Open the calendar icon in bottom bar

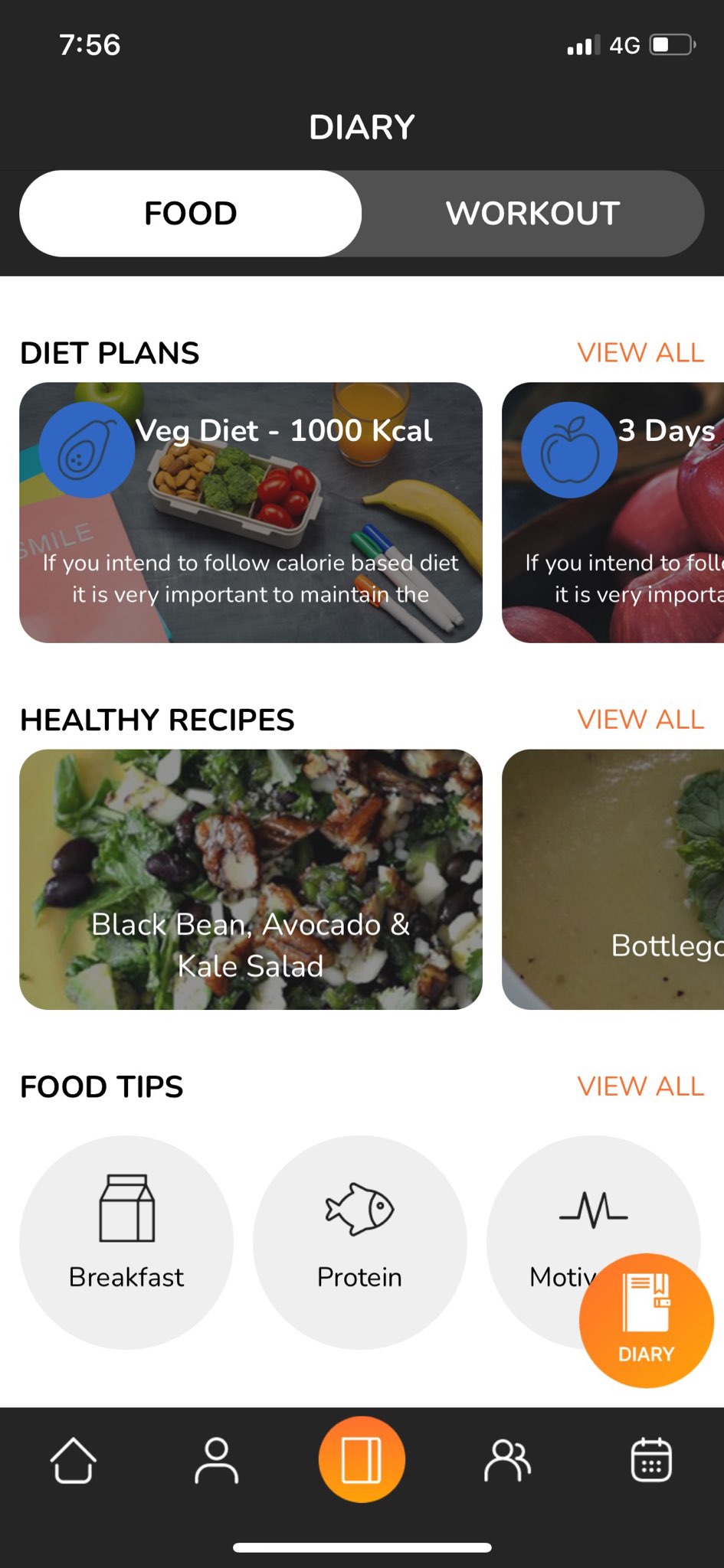[650, 1459]
